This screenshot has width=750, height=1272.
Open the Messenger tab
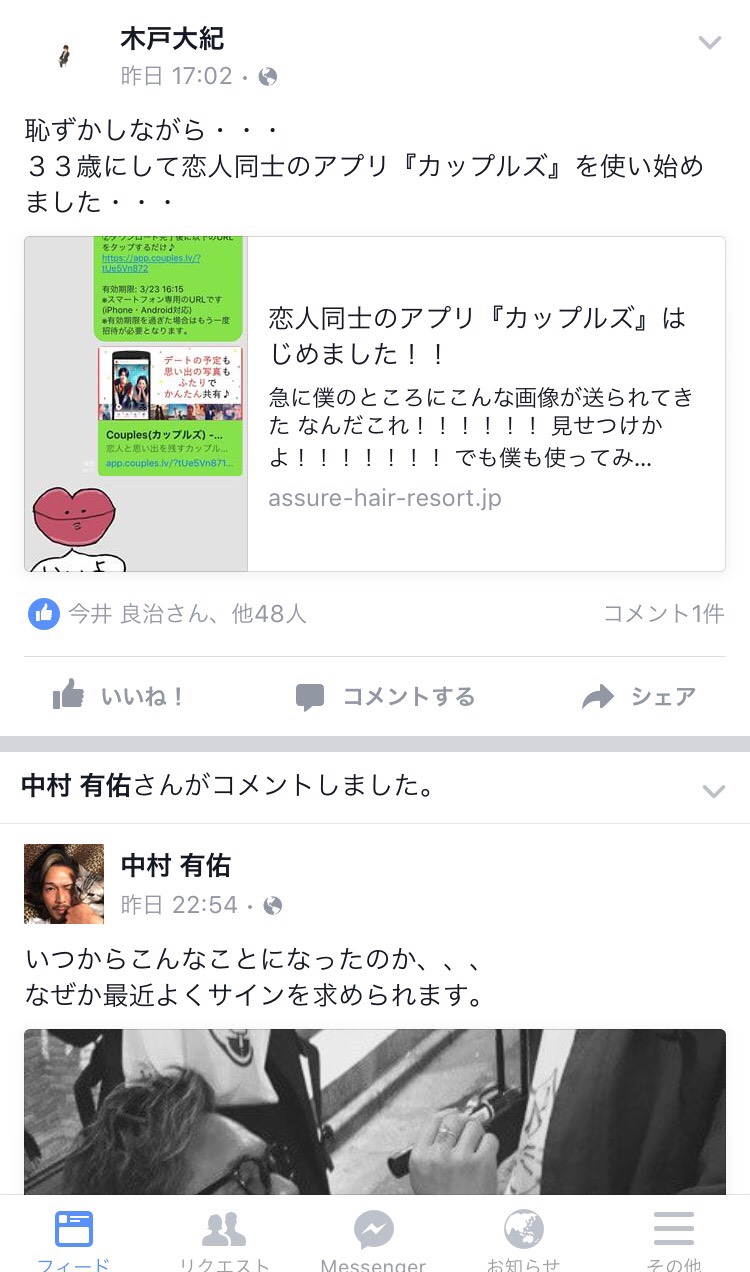374,1240
